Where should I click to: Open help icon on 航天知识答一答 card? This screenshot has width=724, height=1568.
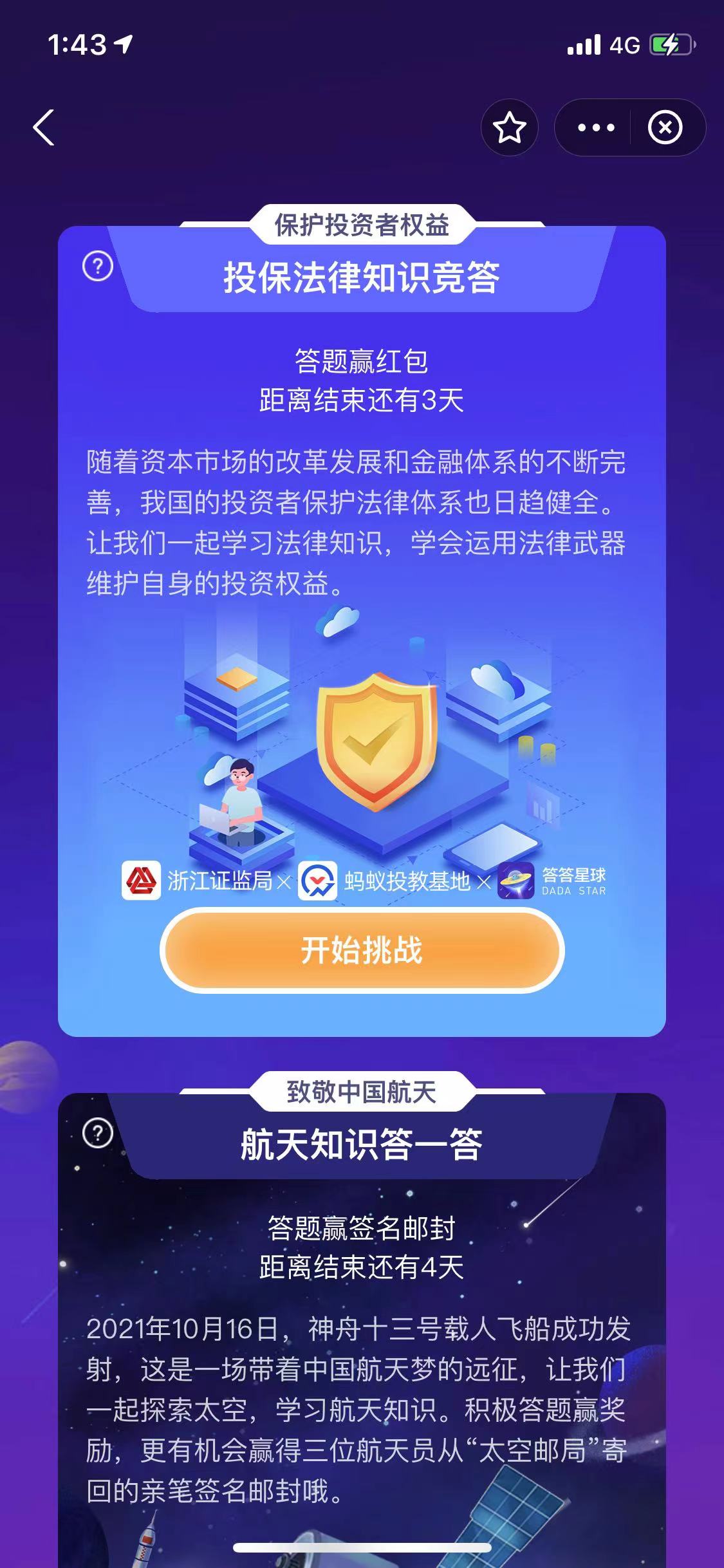98,1133
